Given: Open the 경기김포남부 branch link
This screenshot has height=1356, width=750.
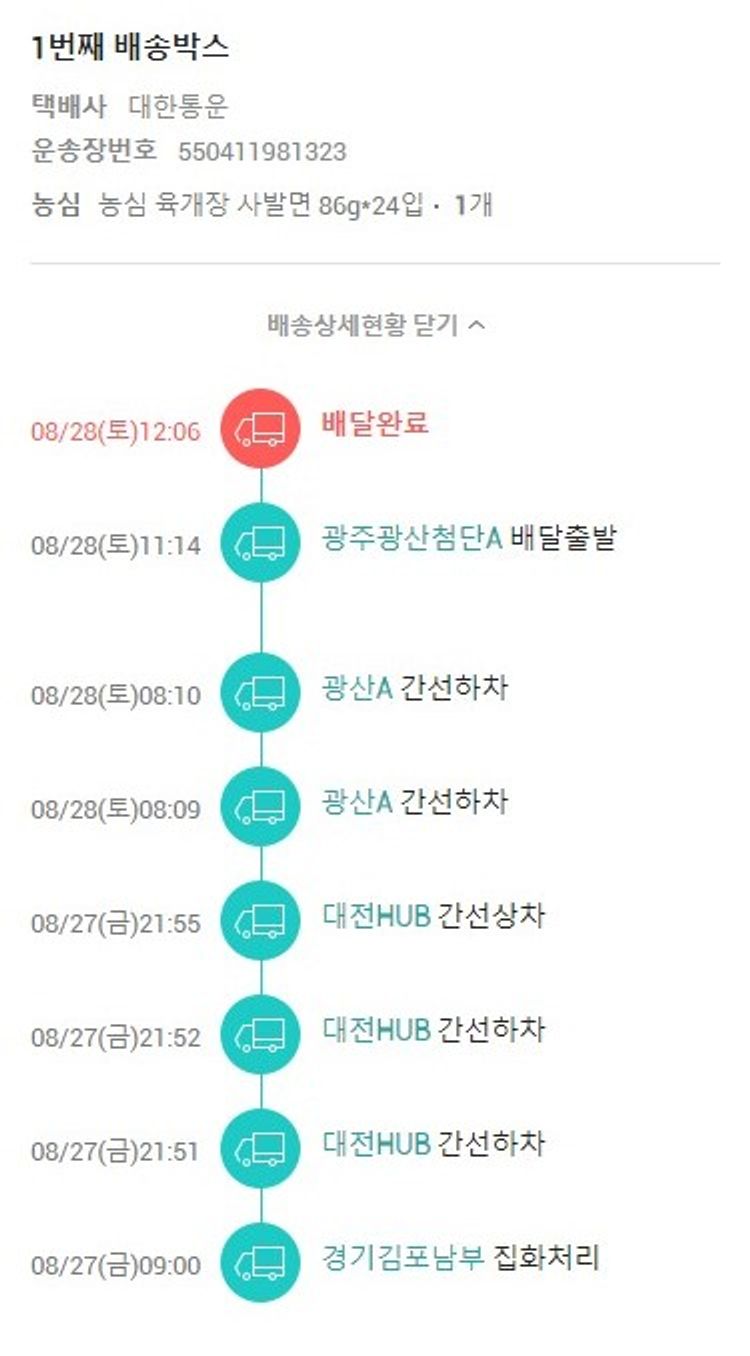Looking at the screenshot, I should 403,1258.
